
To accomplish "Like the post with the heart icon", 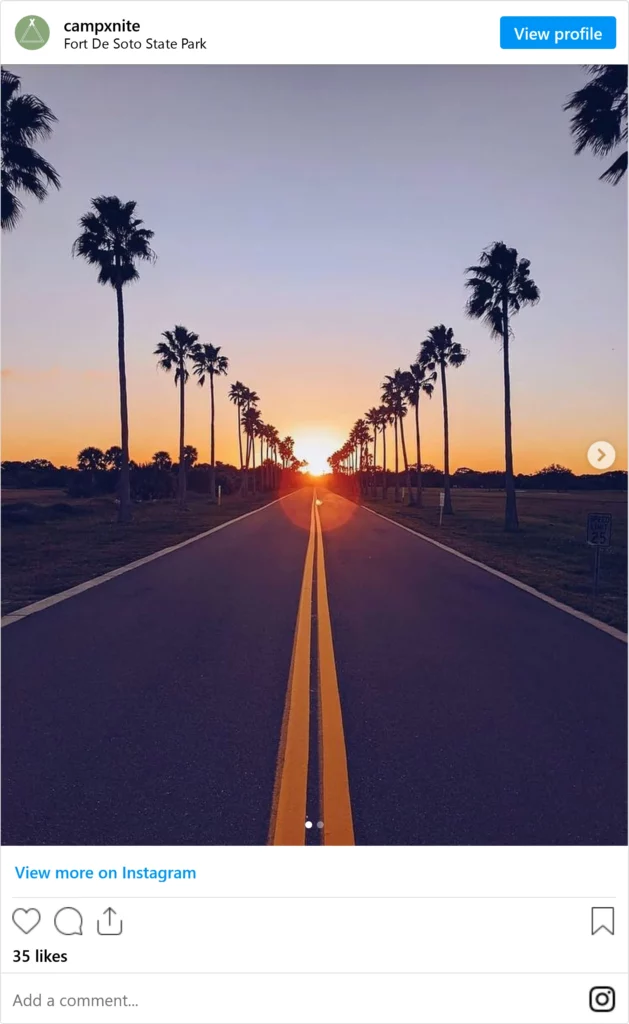I will click(26, 921).
